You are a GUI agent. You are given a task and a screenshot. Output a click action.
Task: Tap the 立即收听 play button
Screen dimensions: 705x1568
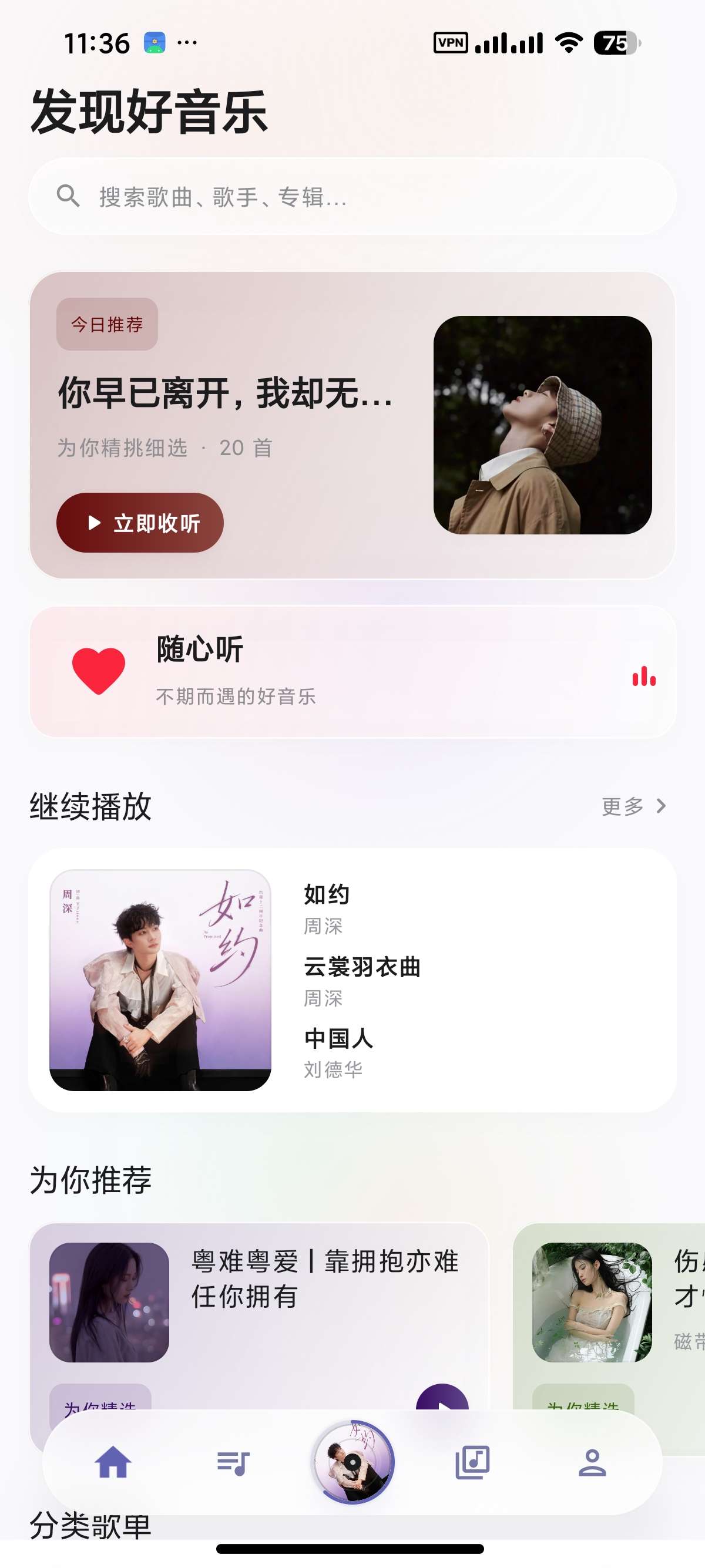140,523
